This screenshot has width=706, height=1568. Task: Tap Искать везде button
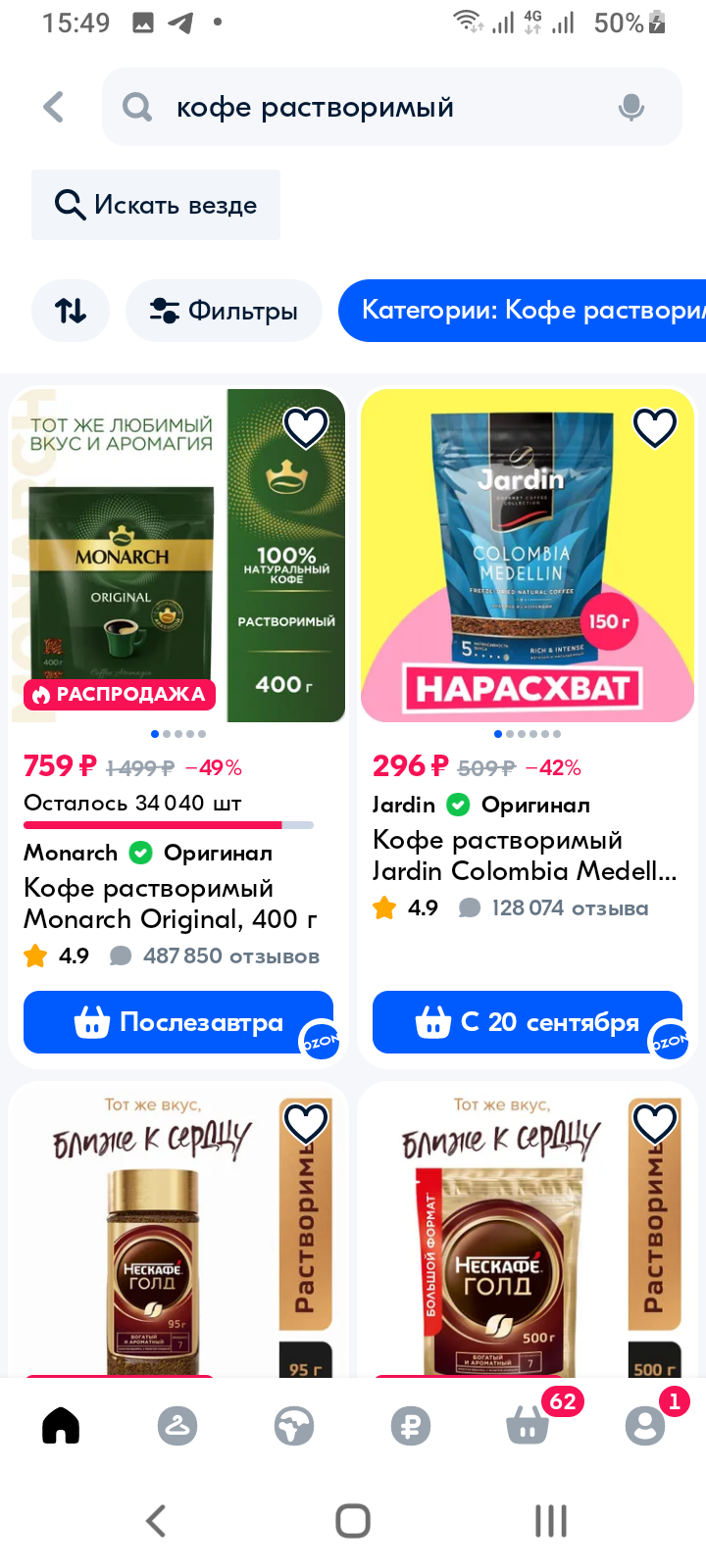point(156,205)
